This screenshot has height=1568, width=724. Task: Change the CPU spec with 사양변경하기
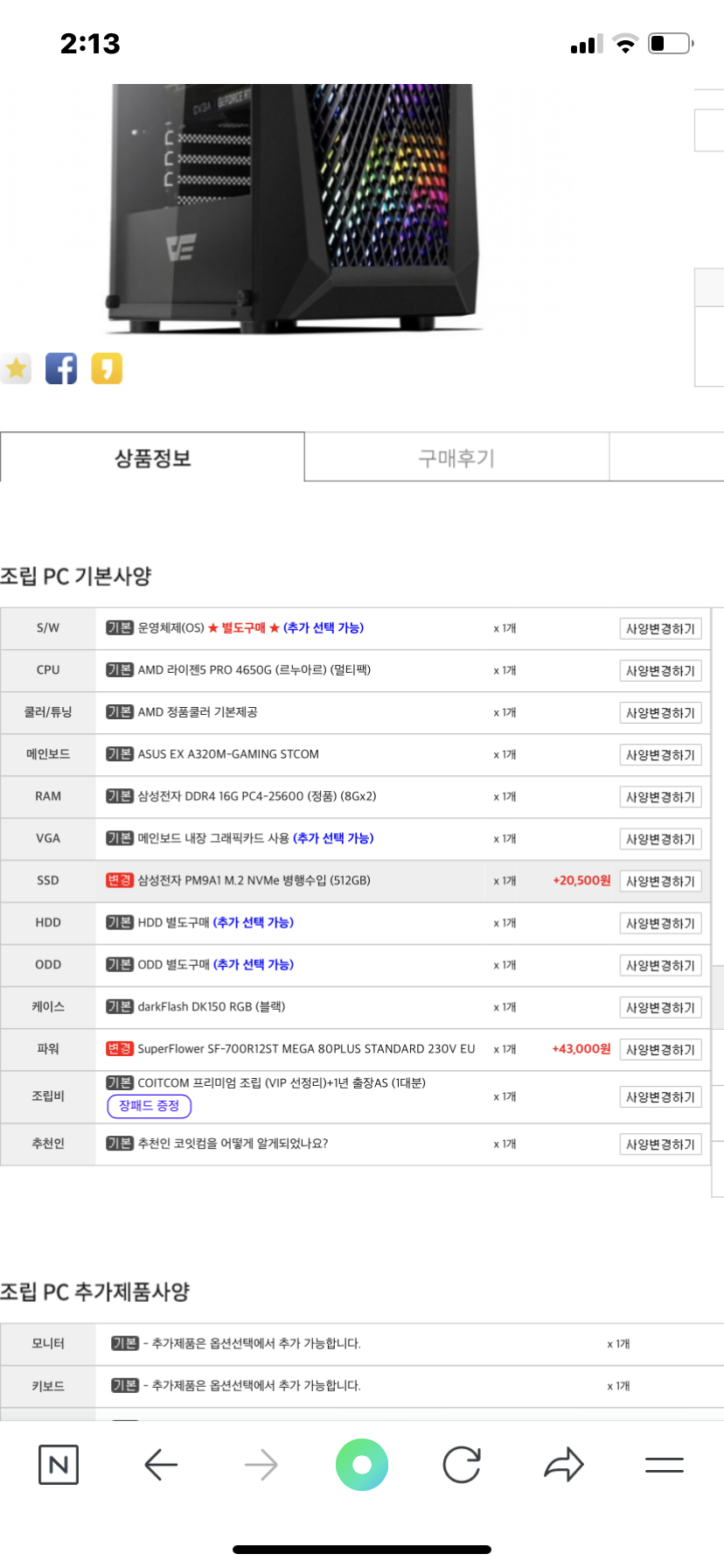(660, 671)
